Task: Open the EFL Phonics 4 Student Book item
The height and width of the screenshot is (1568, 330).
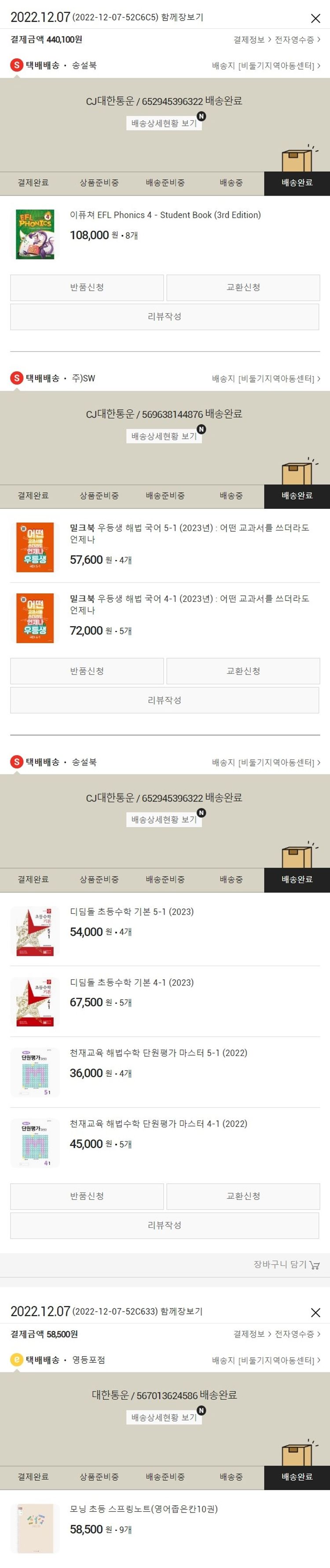Action: tap(165, 215)
